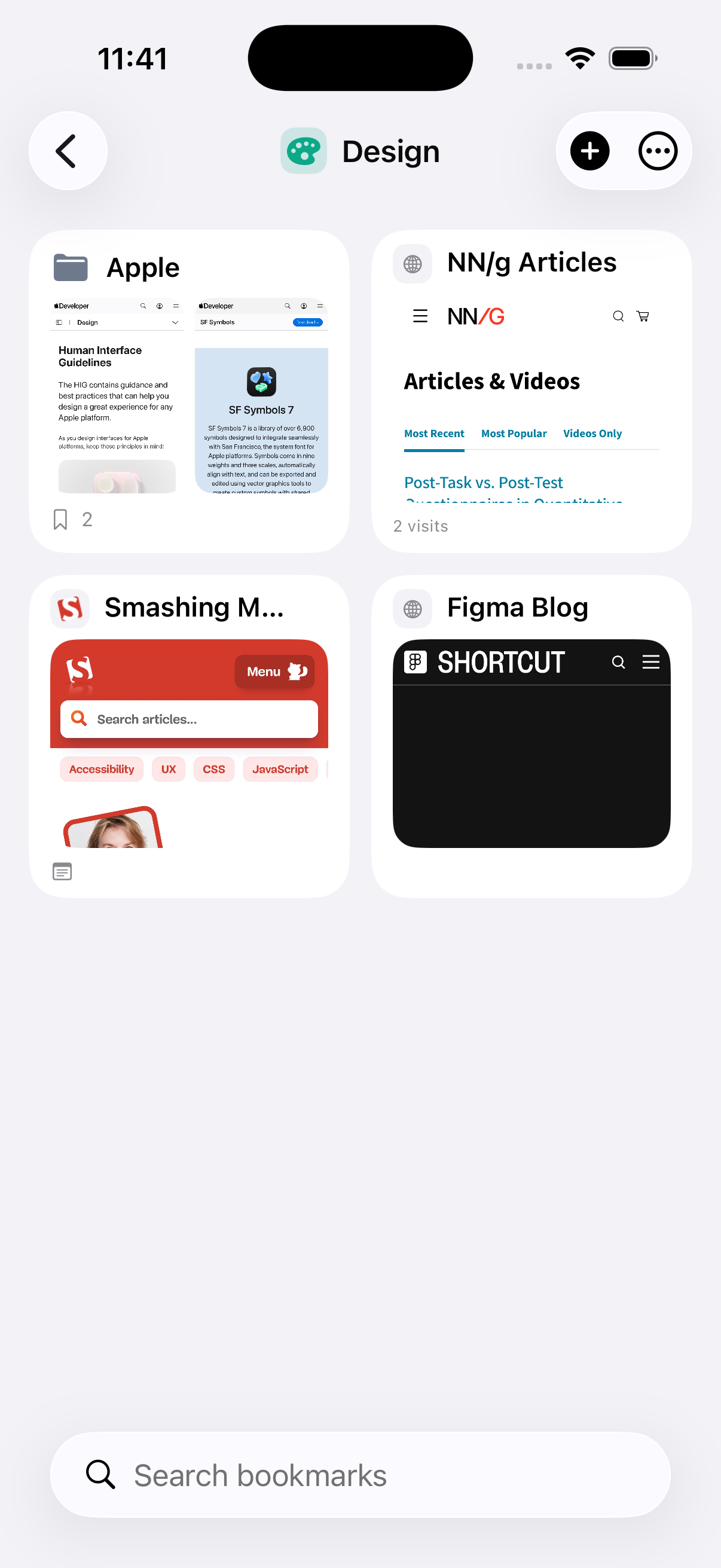Tap the globe icon on the Figma Blog card
This screenshot has width=721, height=1568.
412,608
